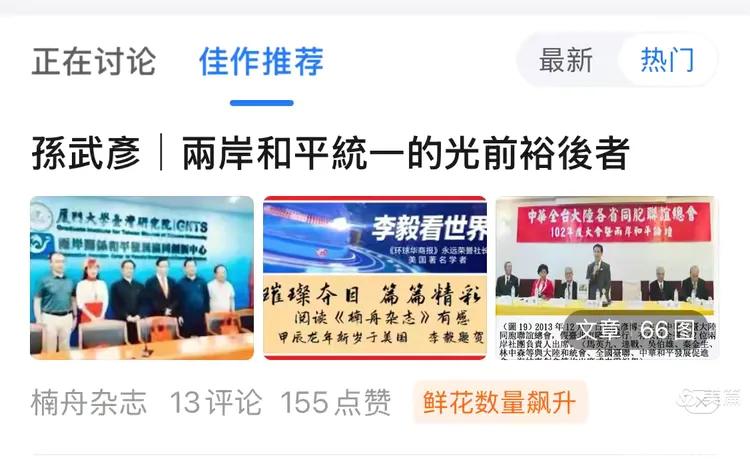View the 13评论 comments
750x468 pixels.
click(x=216, y=403)
